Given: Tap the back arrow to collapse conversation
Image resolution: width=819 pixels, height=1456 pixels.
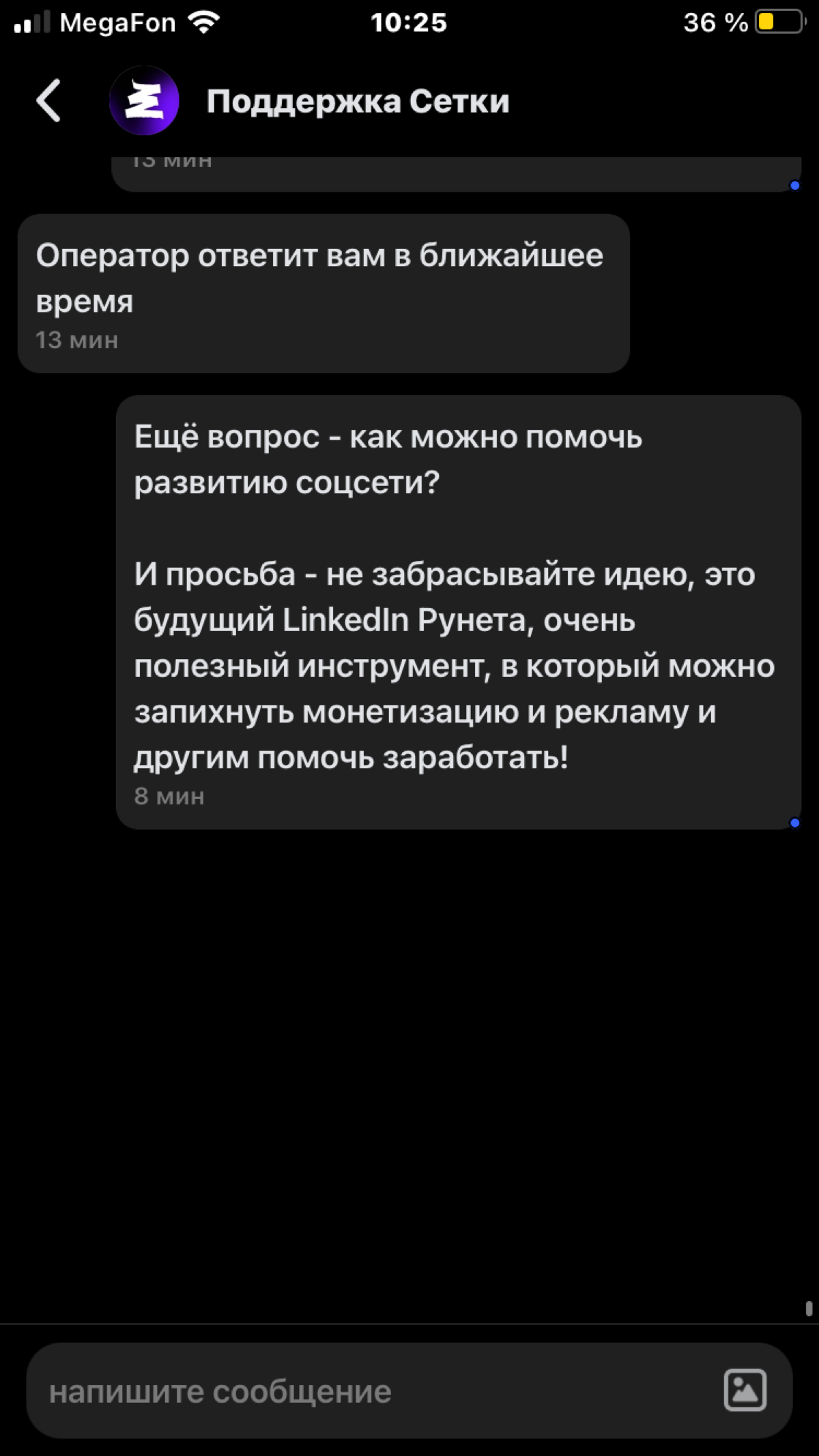Looking at the screenshot, I should 49,102.
